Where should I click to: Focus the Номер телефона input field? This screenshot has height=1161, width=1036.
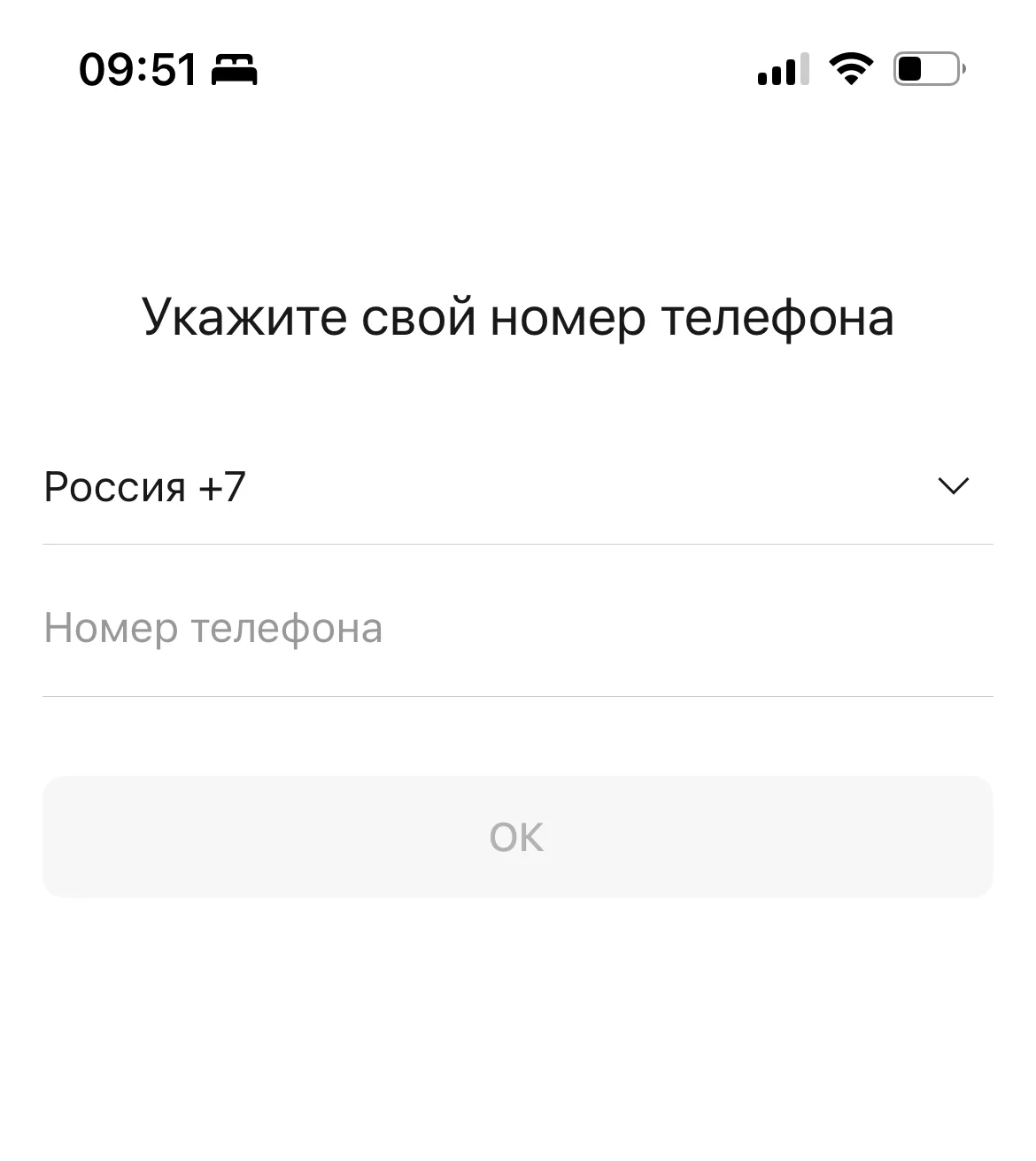point(517,629)
